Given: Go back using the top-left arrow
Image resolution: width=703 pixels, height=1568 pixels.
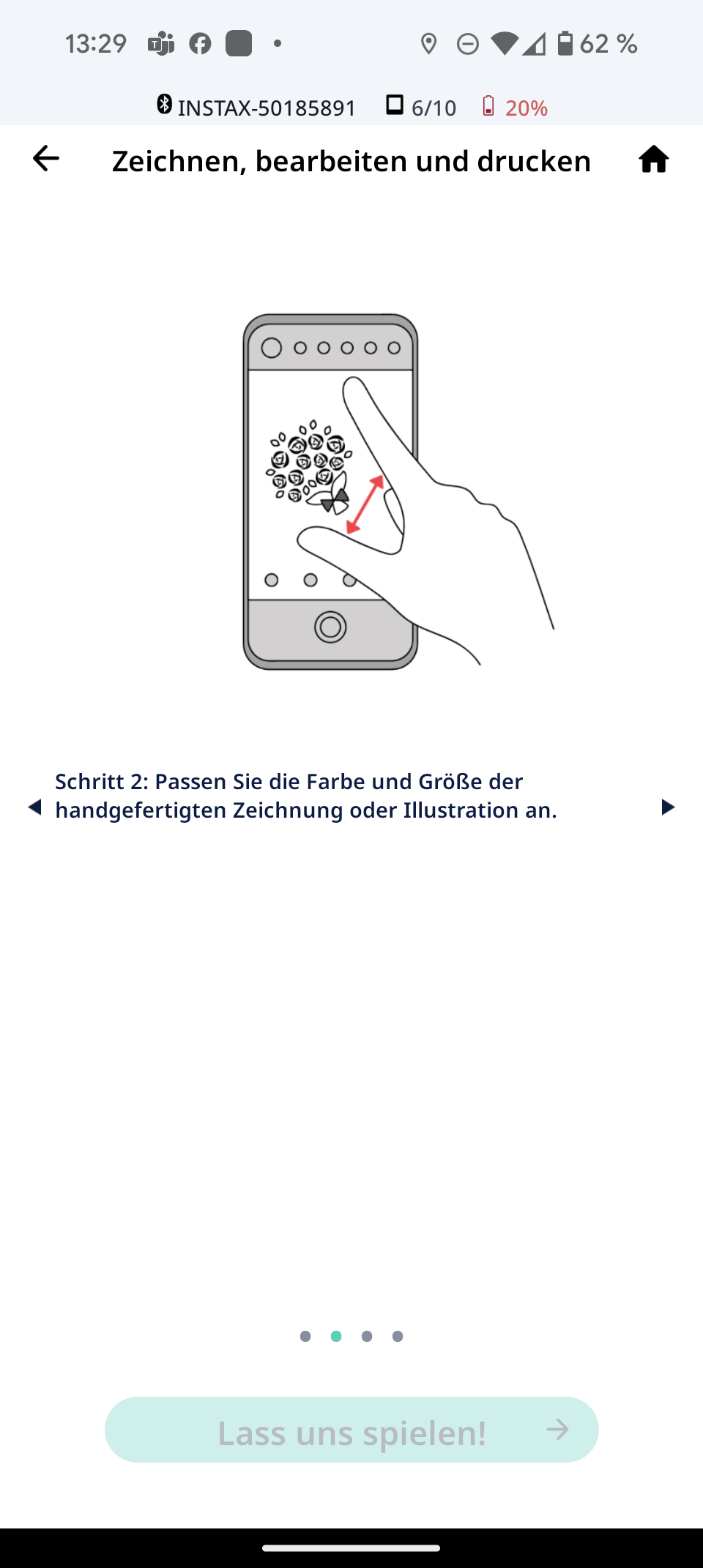Looking at the screenshot, I should pos(45,158).
